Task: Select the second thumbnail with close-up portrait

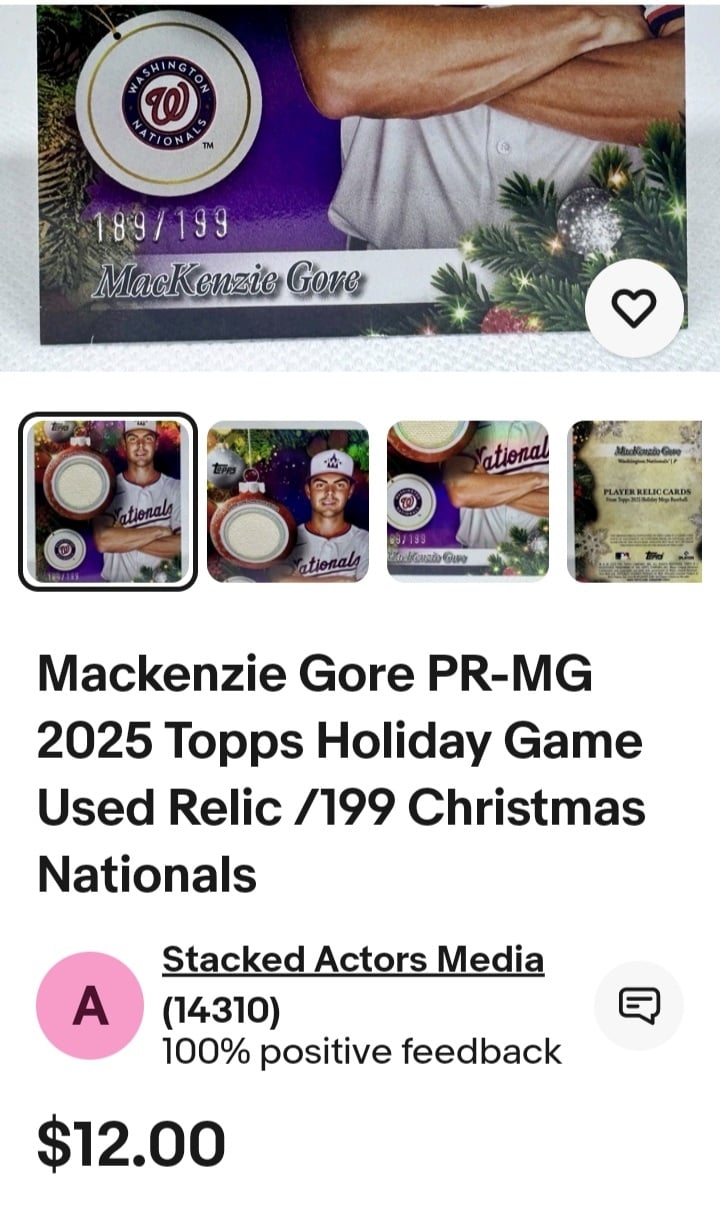Action: [x=288, y=502]
